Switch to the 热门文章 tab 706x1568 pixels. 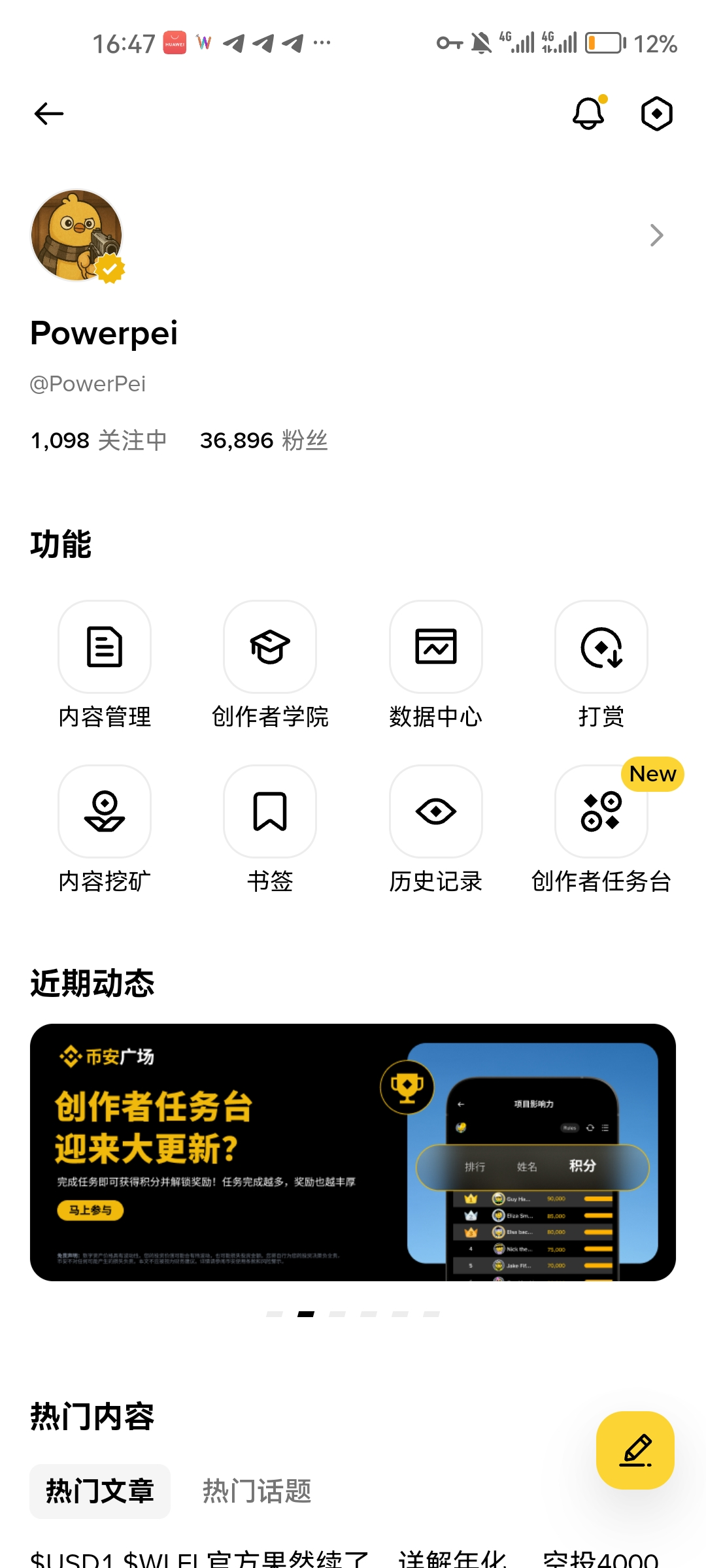(x=100, y=1491)
